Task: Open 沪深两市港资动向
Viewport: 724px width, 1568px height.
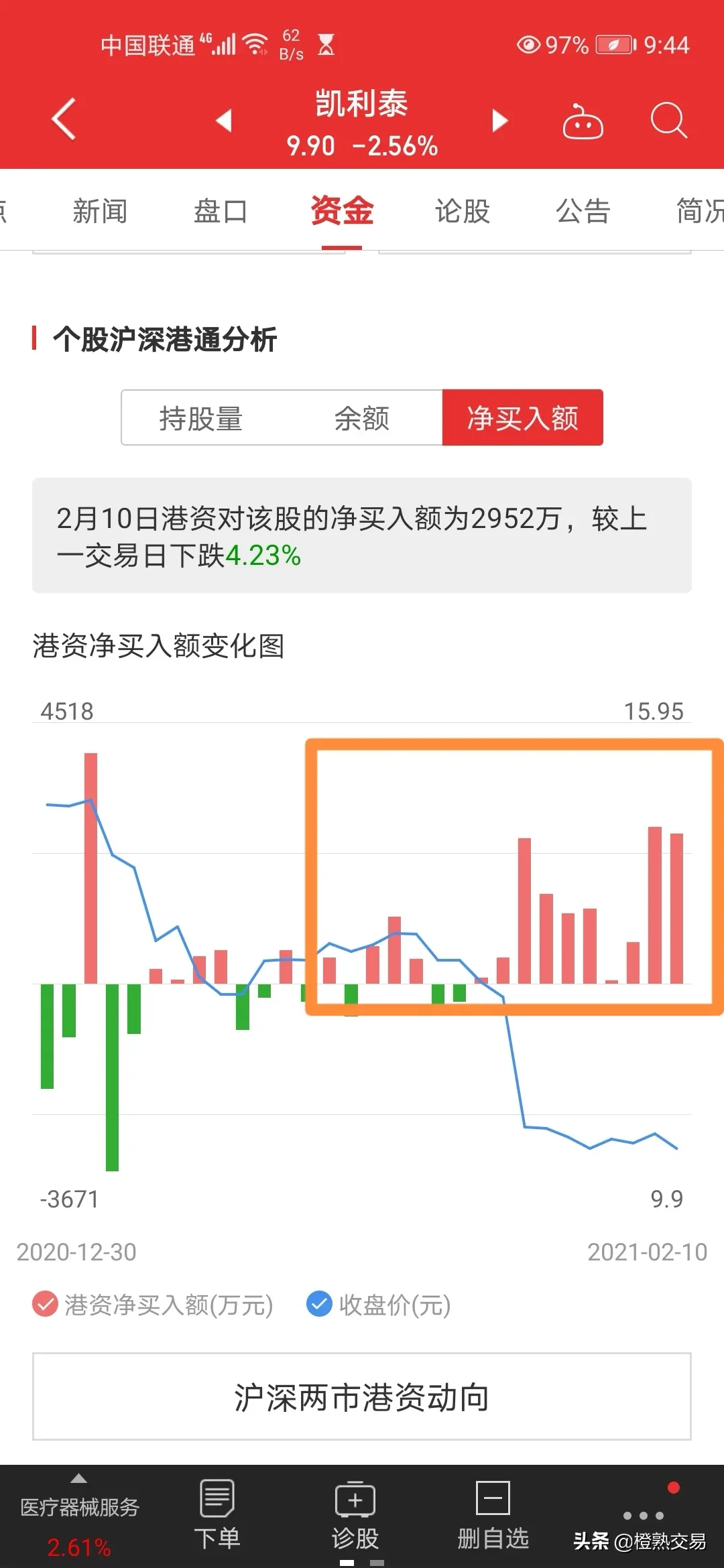Action: pos(362,1397)
